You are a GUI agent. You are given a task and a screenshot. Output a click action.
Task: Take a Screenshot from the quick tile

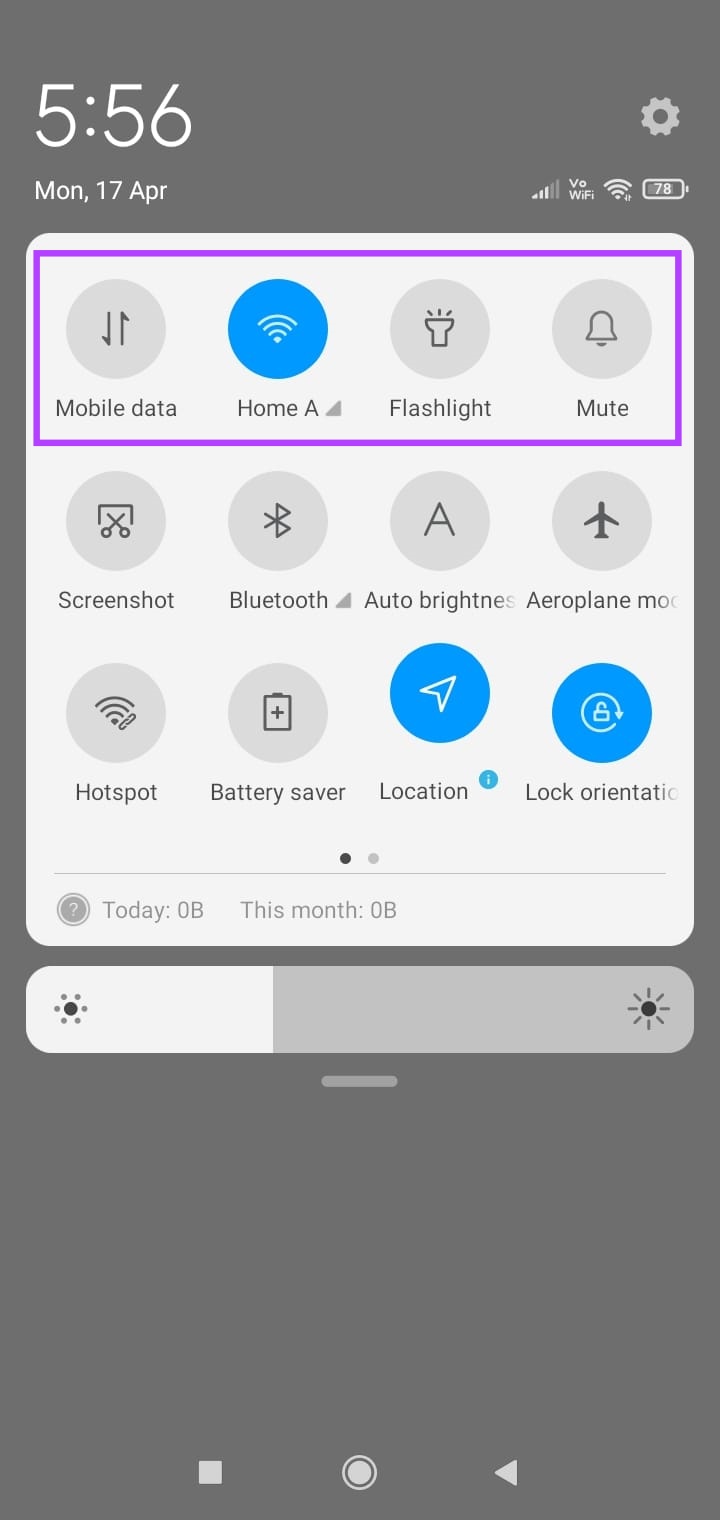(x=116, y=521)
